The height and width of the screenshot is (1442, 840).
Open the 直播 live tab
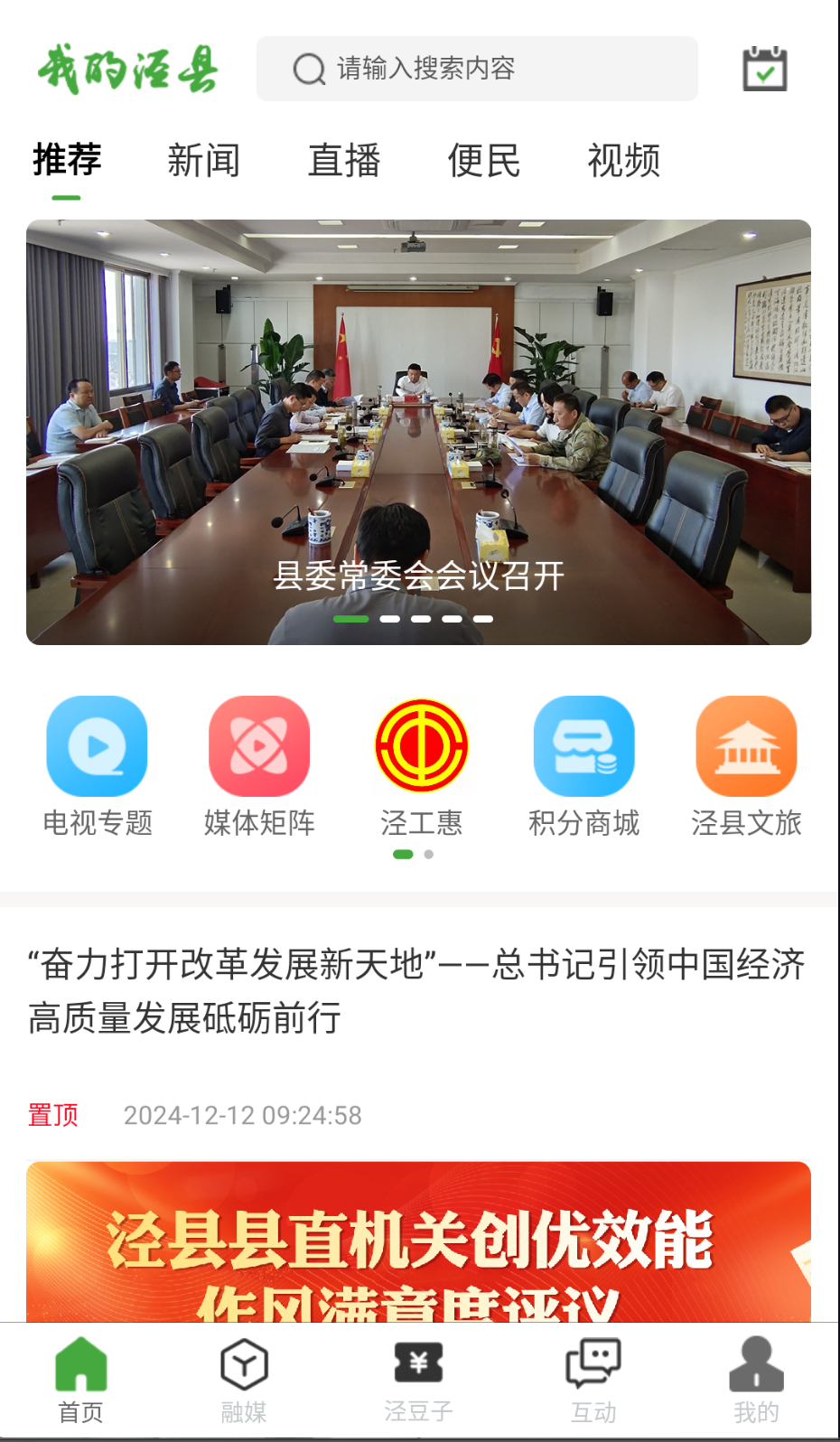click(344, 159)
